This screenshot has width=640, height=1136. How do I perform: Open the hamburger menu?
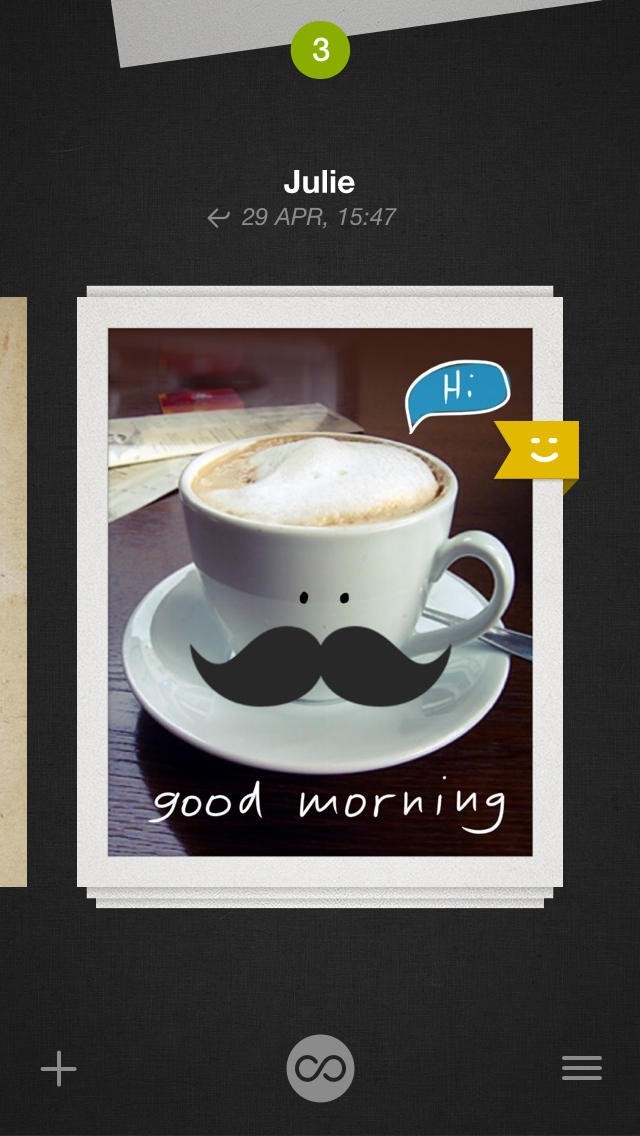[x=582, y=1068]
